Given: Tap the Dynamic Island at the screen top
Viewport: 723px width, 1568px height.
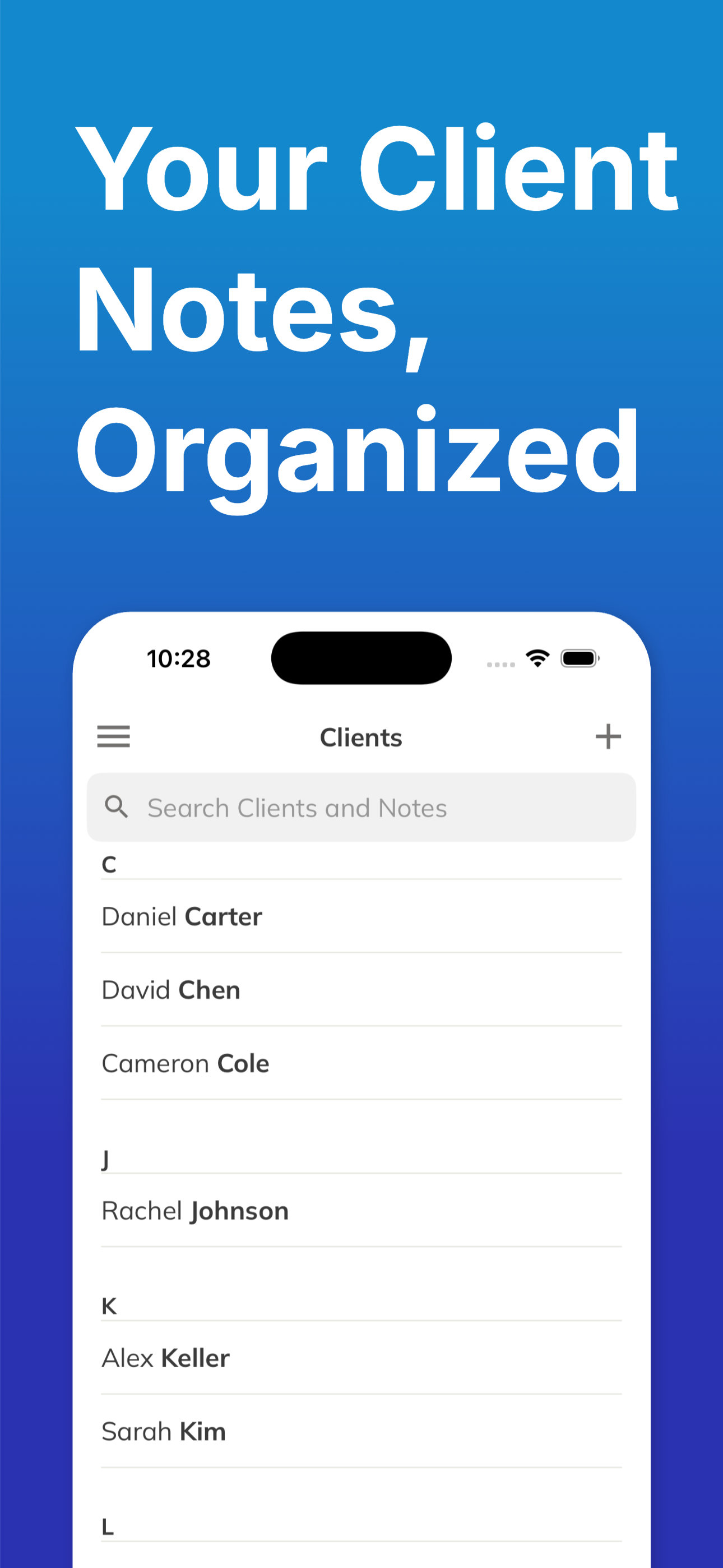Looking at the screenshot, I should [x=361, y=658].
